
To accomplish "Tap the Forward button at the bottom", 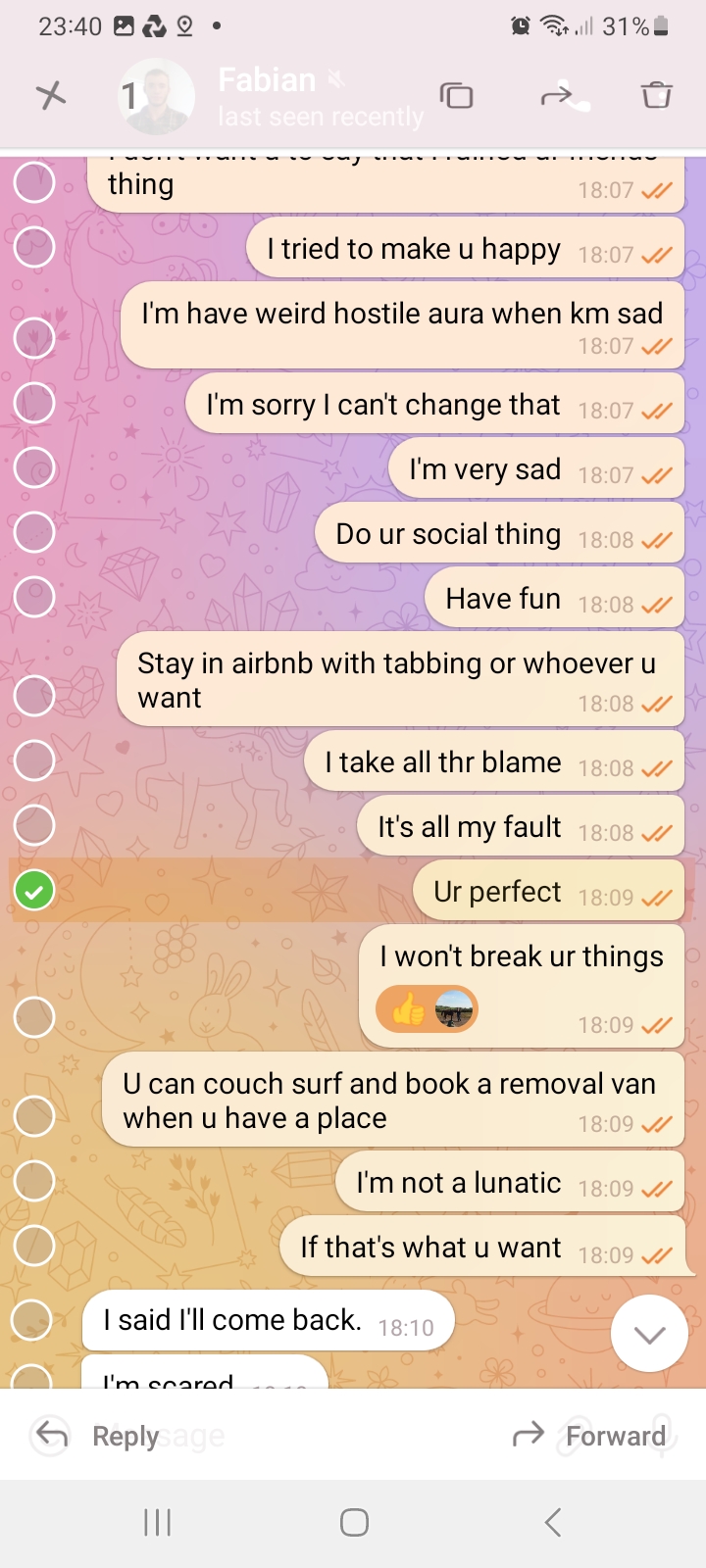I will (591, 1436).
